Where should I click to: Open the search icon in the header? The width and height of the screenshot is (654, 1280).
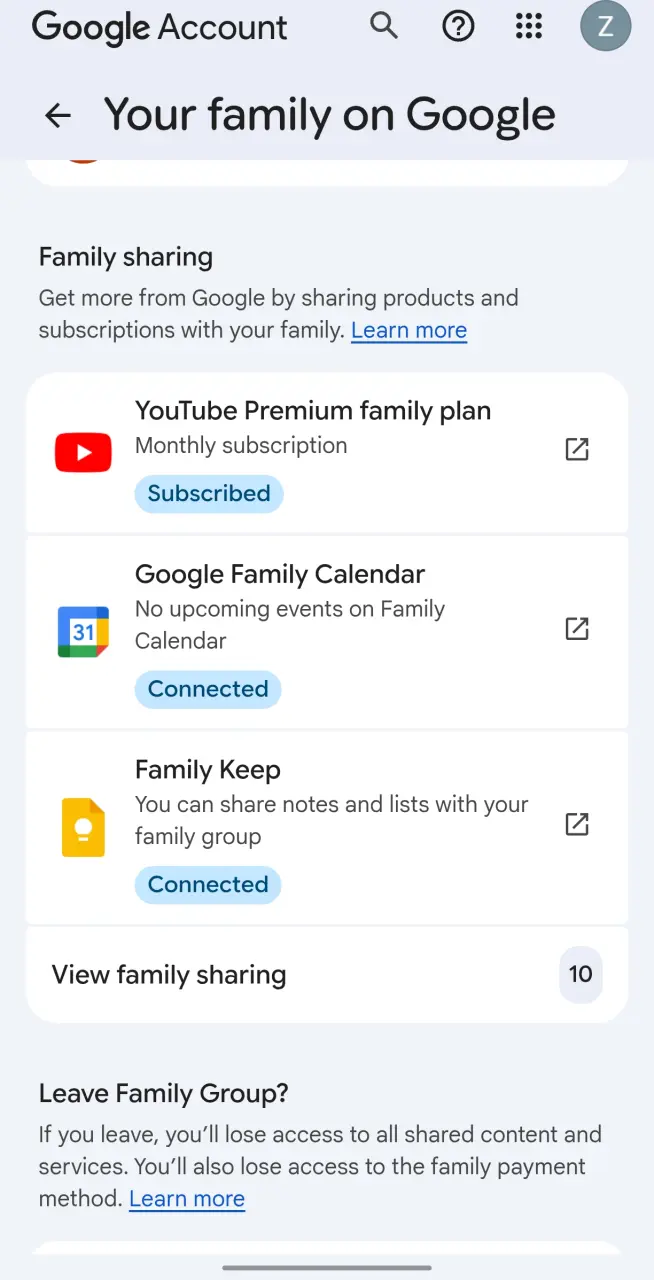point(384,25)
